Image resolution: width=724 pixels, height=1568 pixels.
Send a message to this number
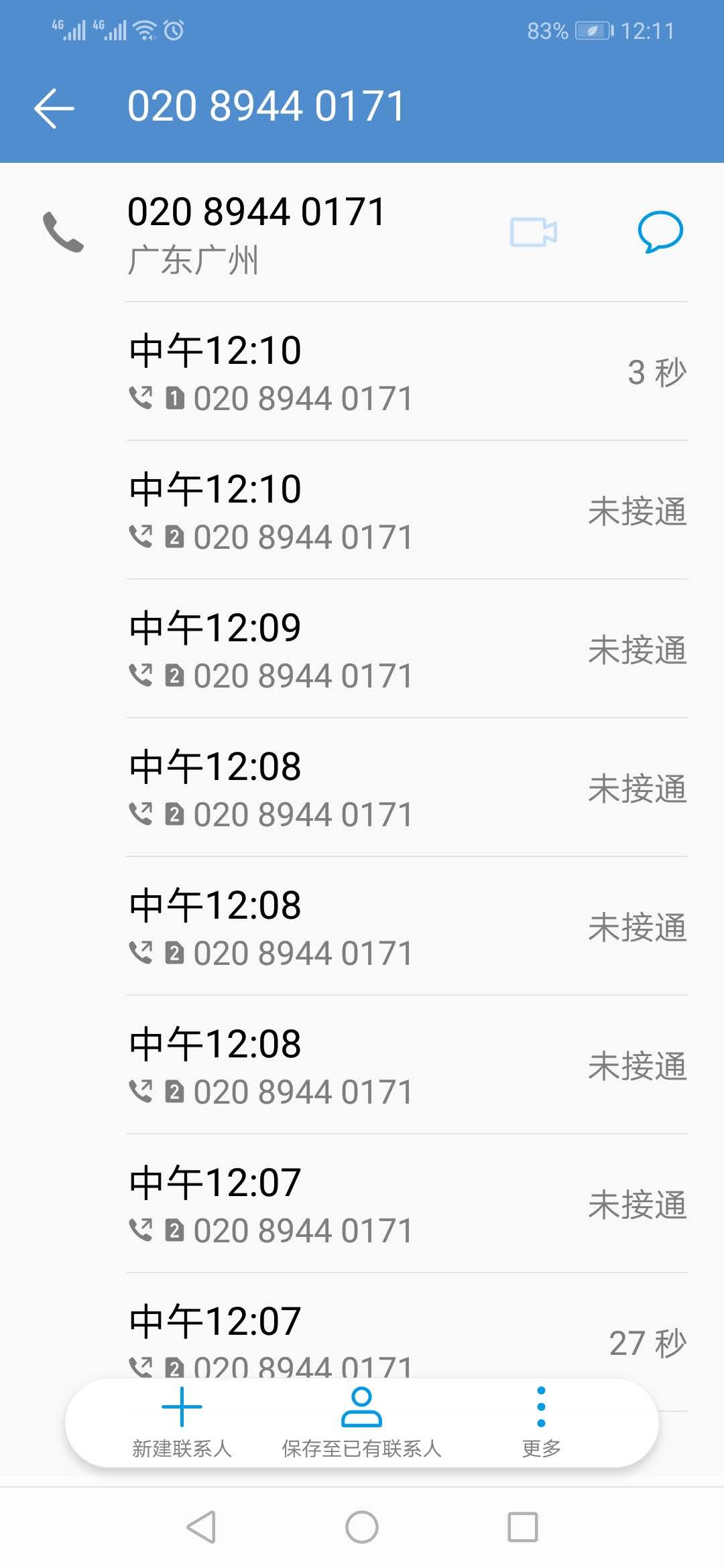point(660,232)
